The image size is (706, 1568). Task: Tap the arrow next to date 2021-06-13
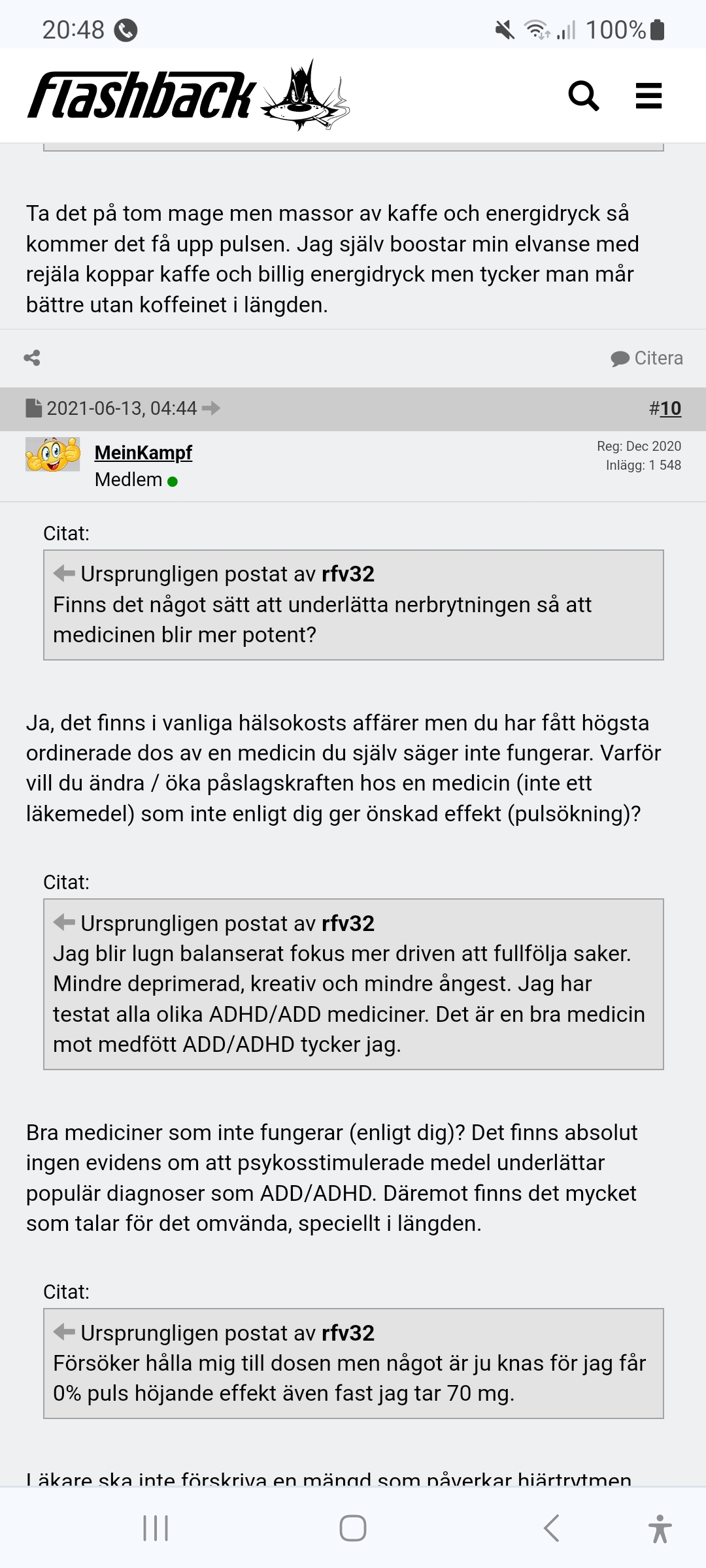211,408
